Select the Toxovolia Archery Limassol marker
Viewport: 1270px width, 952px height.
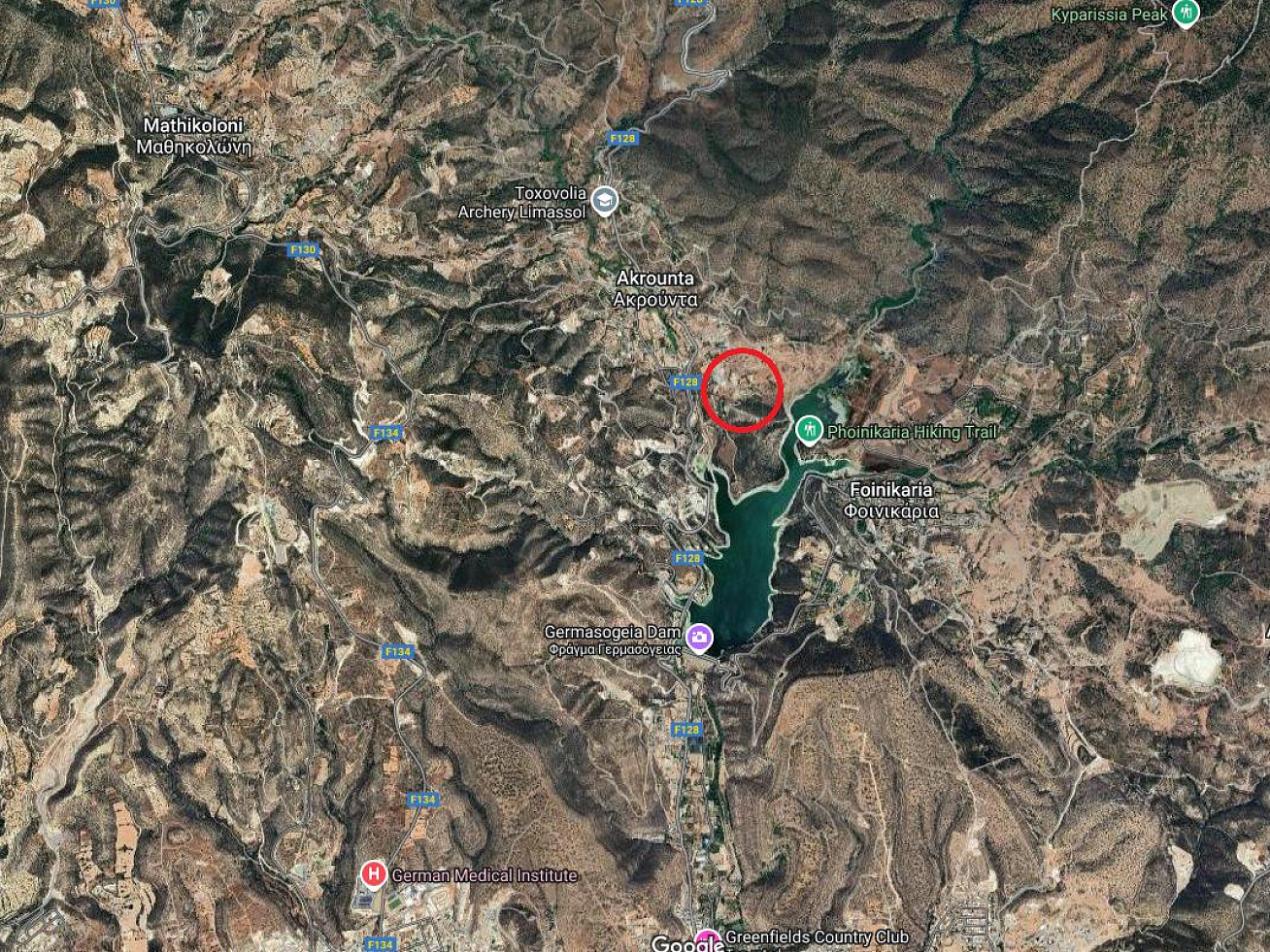(x=605, y=201)
